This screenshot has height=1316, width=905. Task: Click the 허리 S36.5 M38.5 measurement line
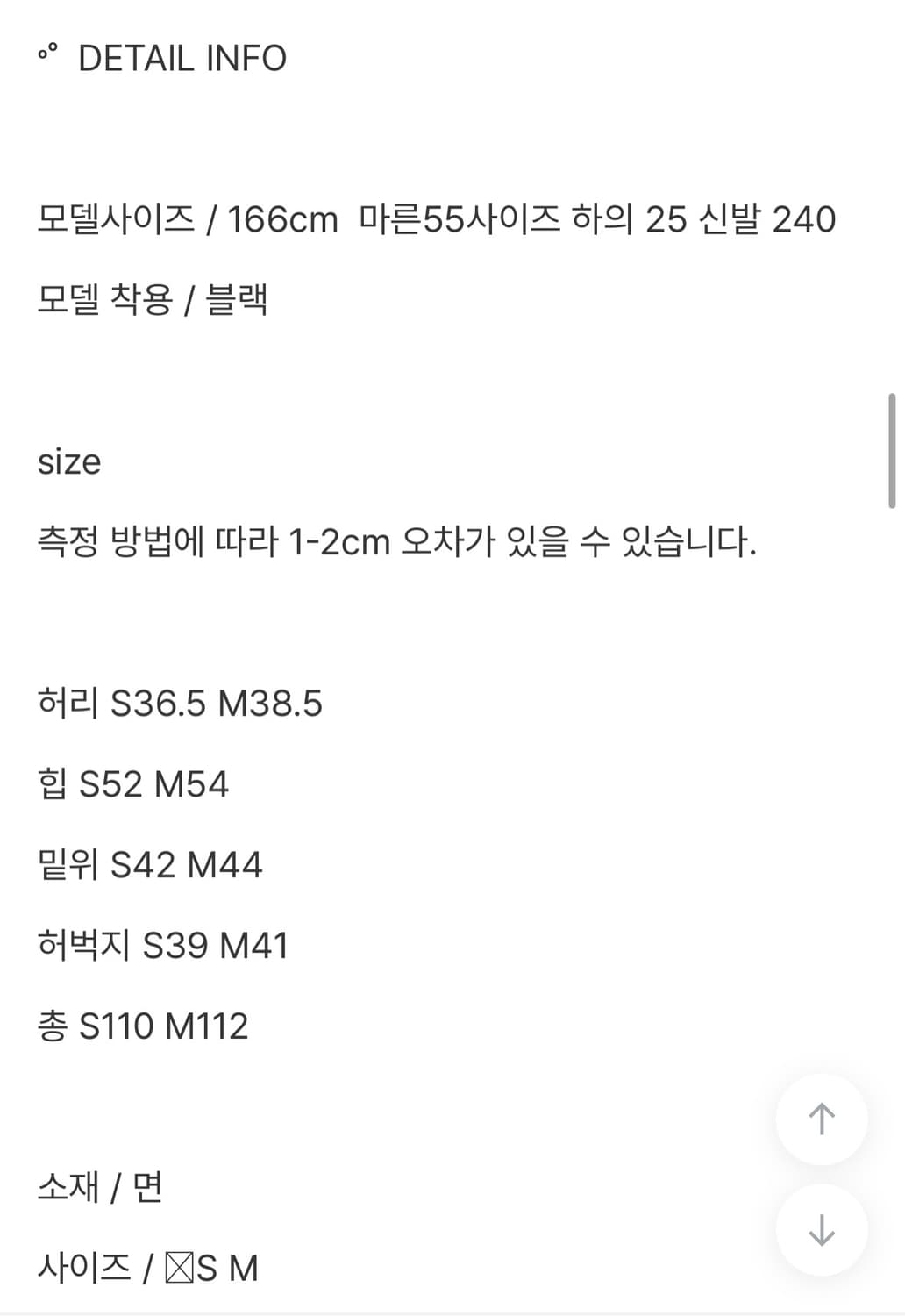point(182,702)
